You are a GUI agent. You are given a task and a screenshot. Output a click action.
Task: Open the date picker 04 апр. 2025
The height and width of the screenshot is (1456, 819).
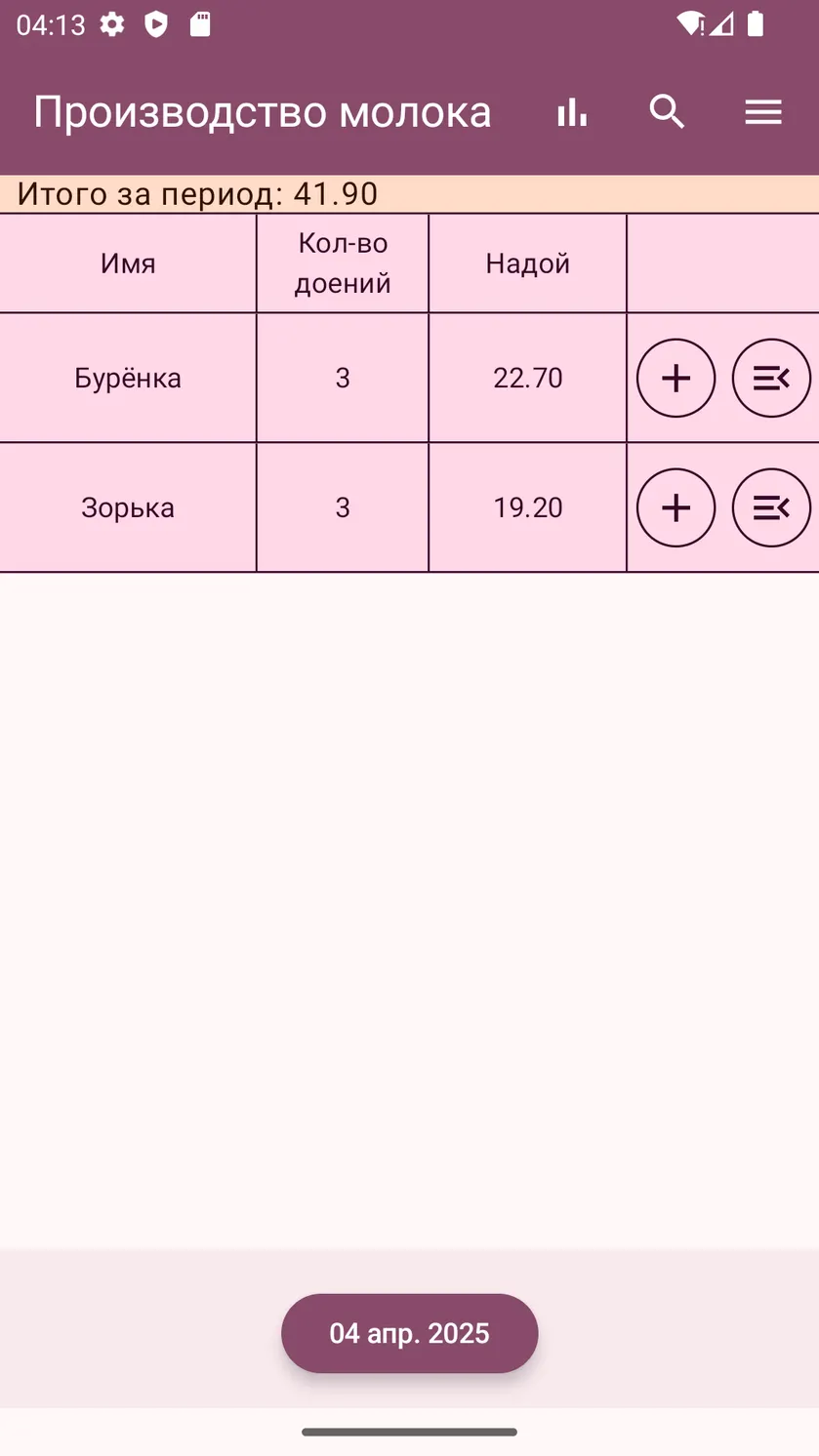click(409, 1333)
